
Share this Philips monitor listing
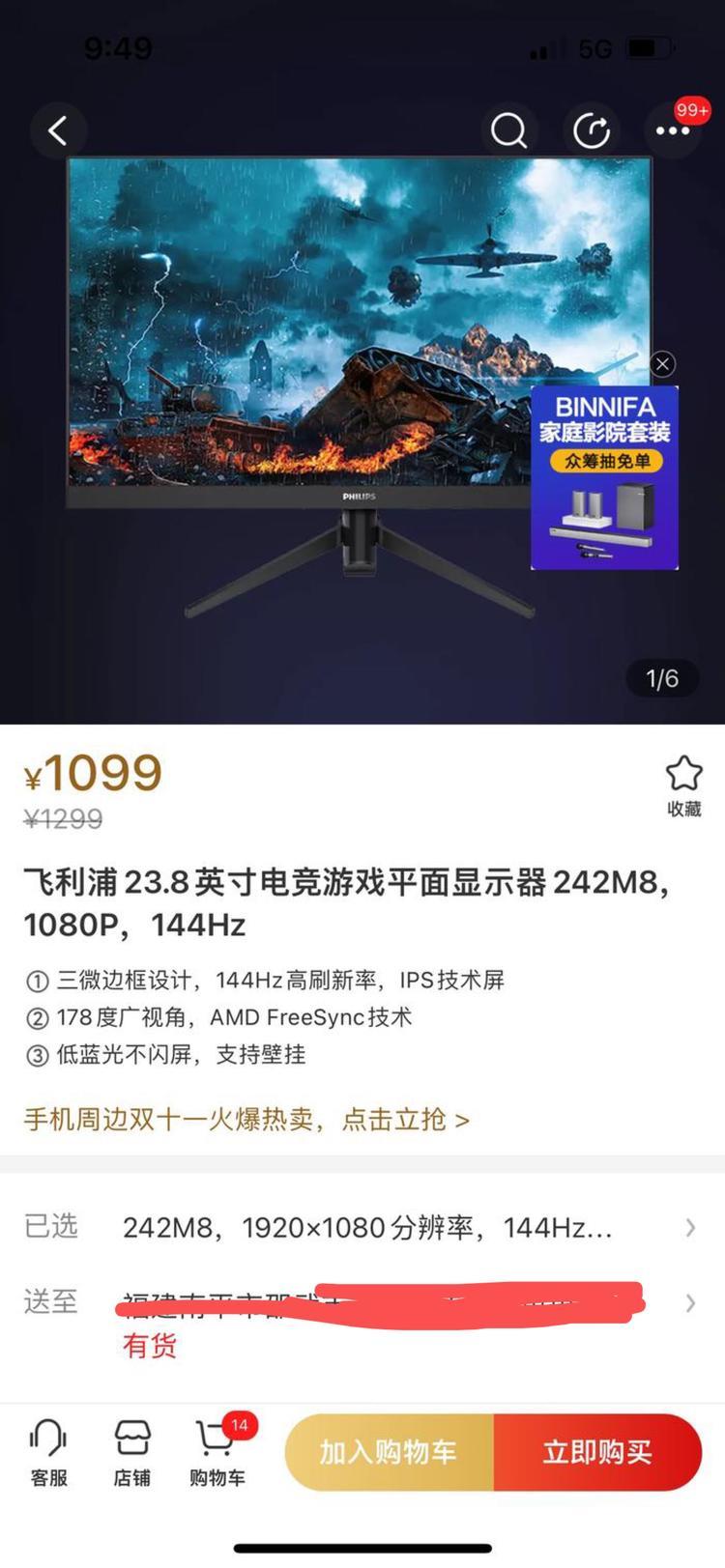[x=591, y=130]
